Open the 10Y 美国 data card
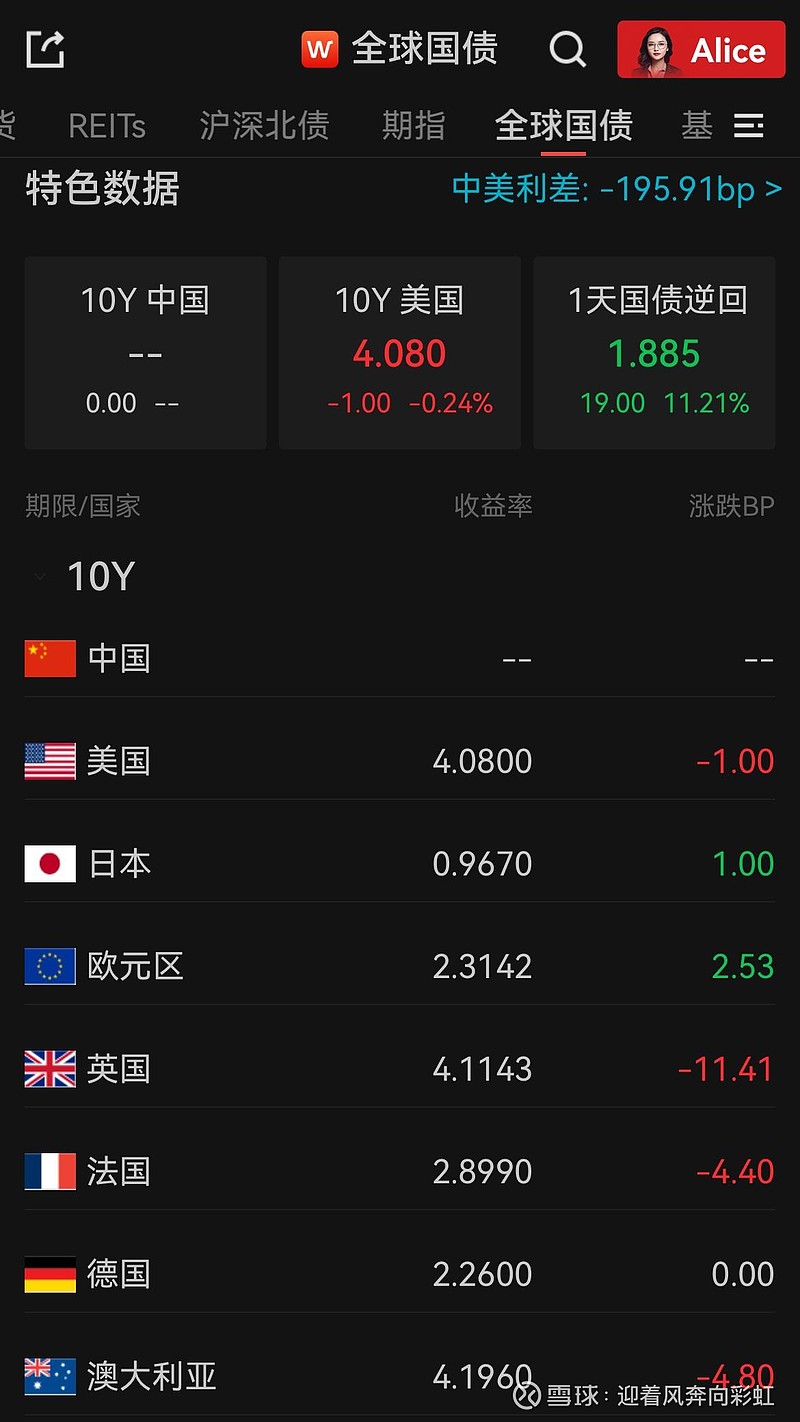This screenshot has width=800, height=1422. pyautogui.click(x=400, y=353)
